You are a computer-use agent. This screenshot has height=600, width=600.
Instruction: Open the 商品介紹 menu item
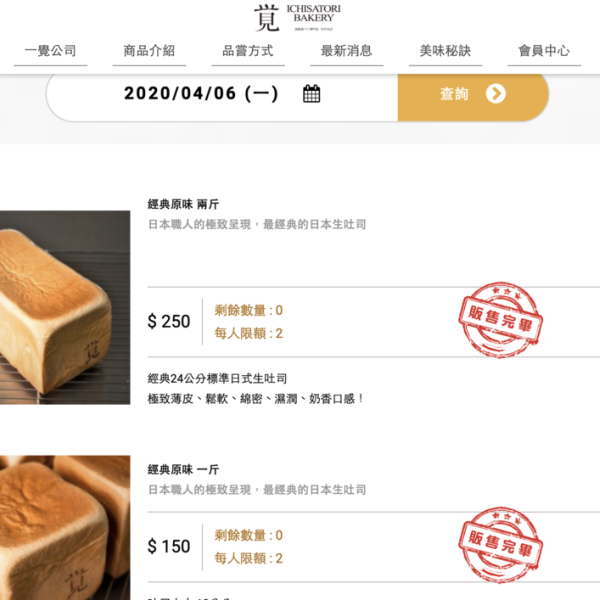[149, 51]
